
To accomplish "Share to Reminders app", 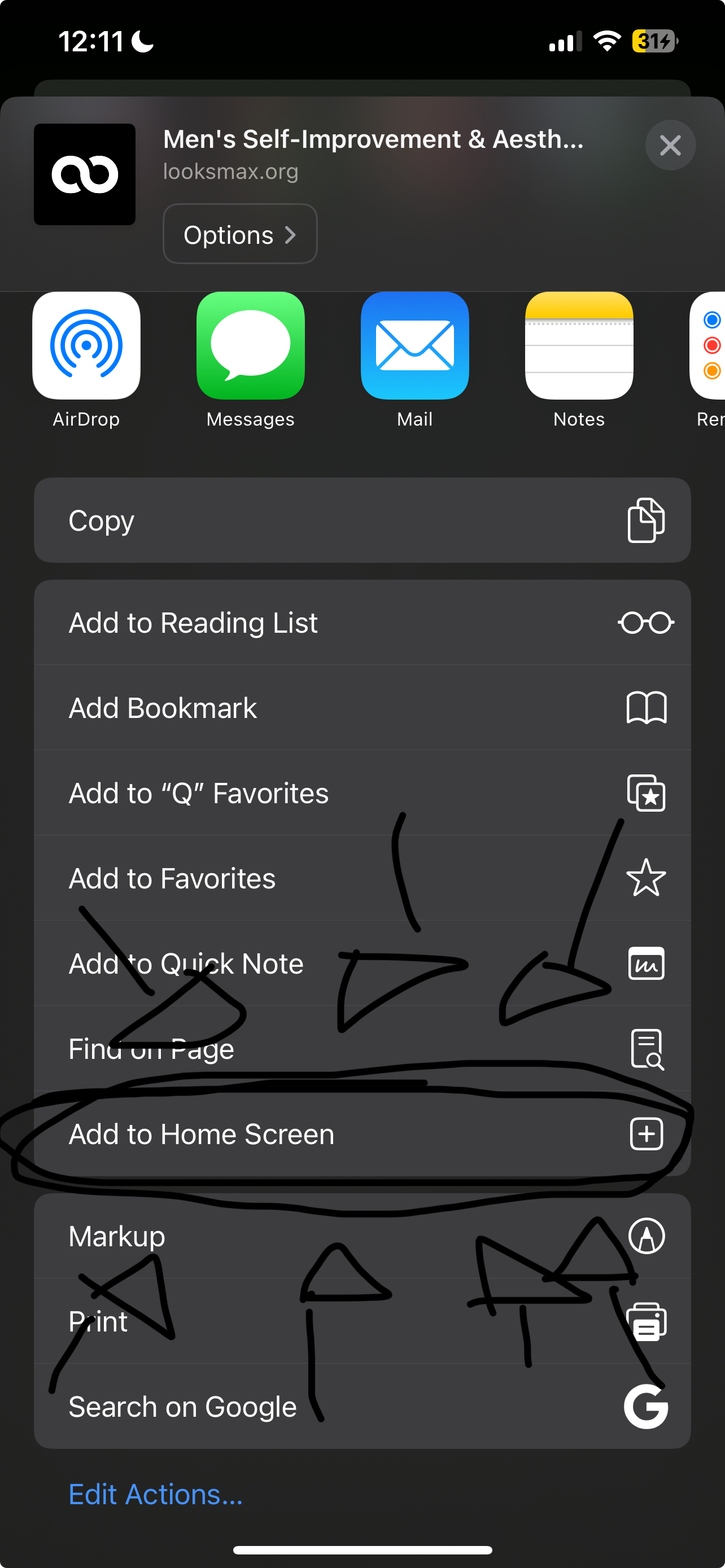I will tap(709, 346).
